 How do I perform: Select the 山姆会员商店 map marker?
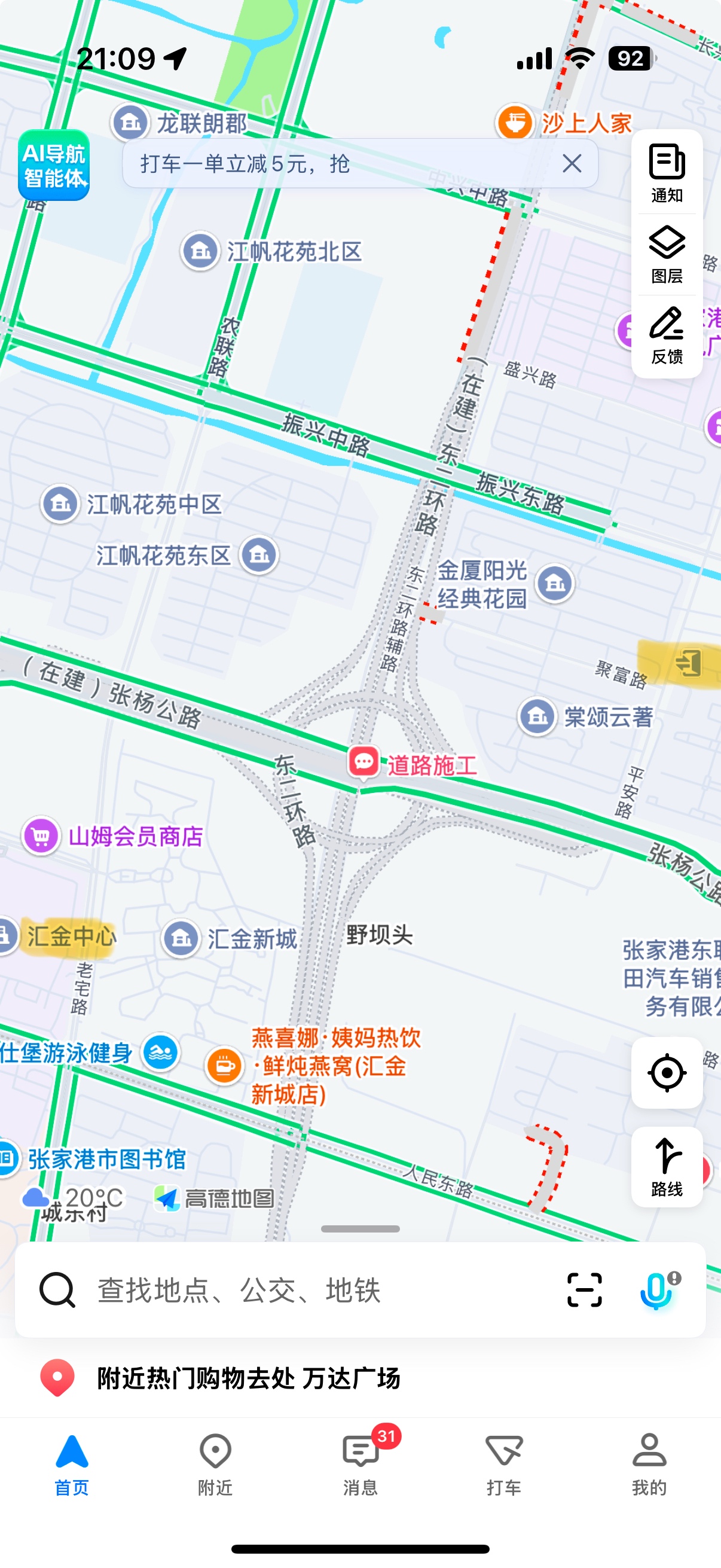click(x=41, y=837)
